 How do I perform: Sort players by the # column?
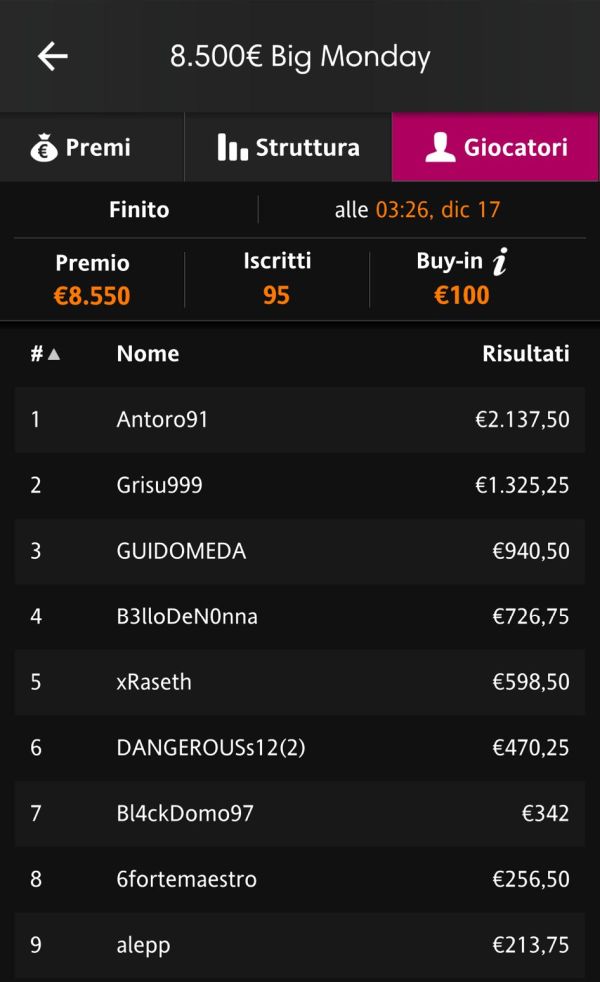point(45,354)
